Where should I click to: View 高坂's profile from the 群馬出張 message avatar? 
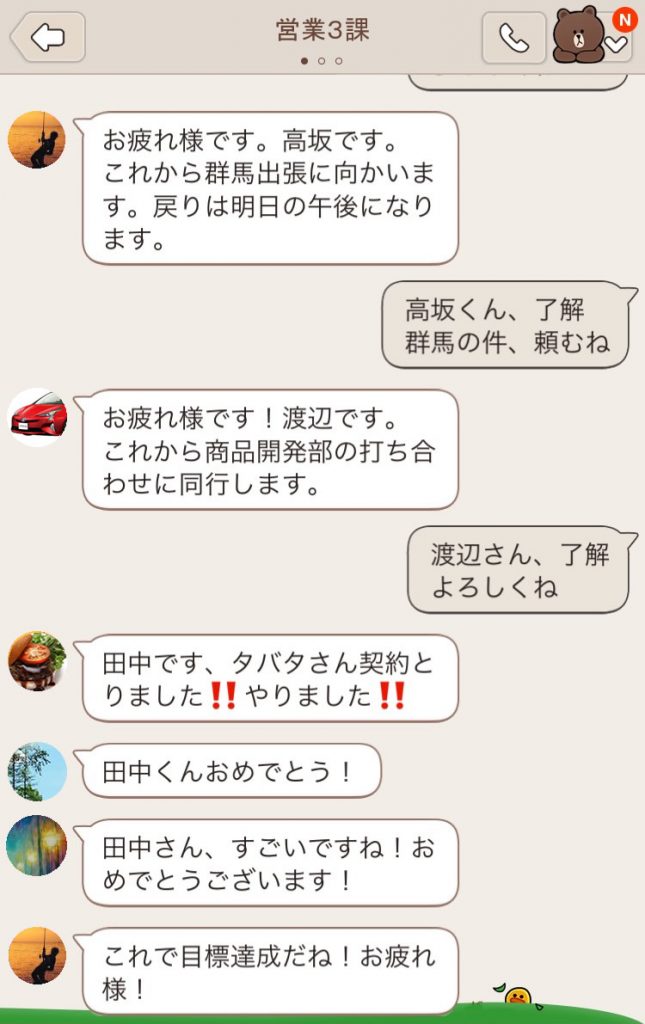[x=37, y=140]
